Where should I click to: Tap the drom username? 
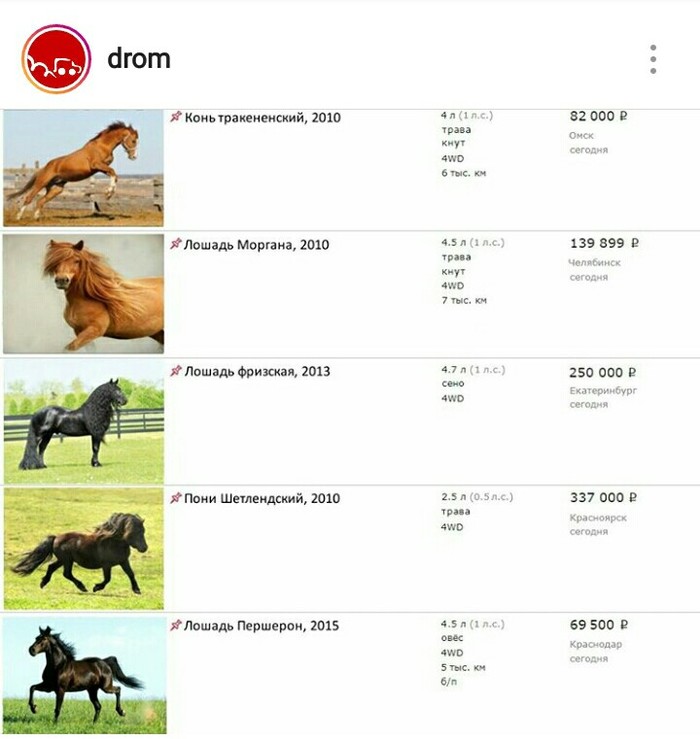(139, 59)
